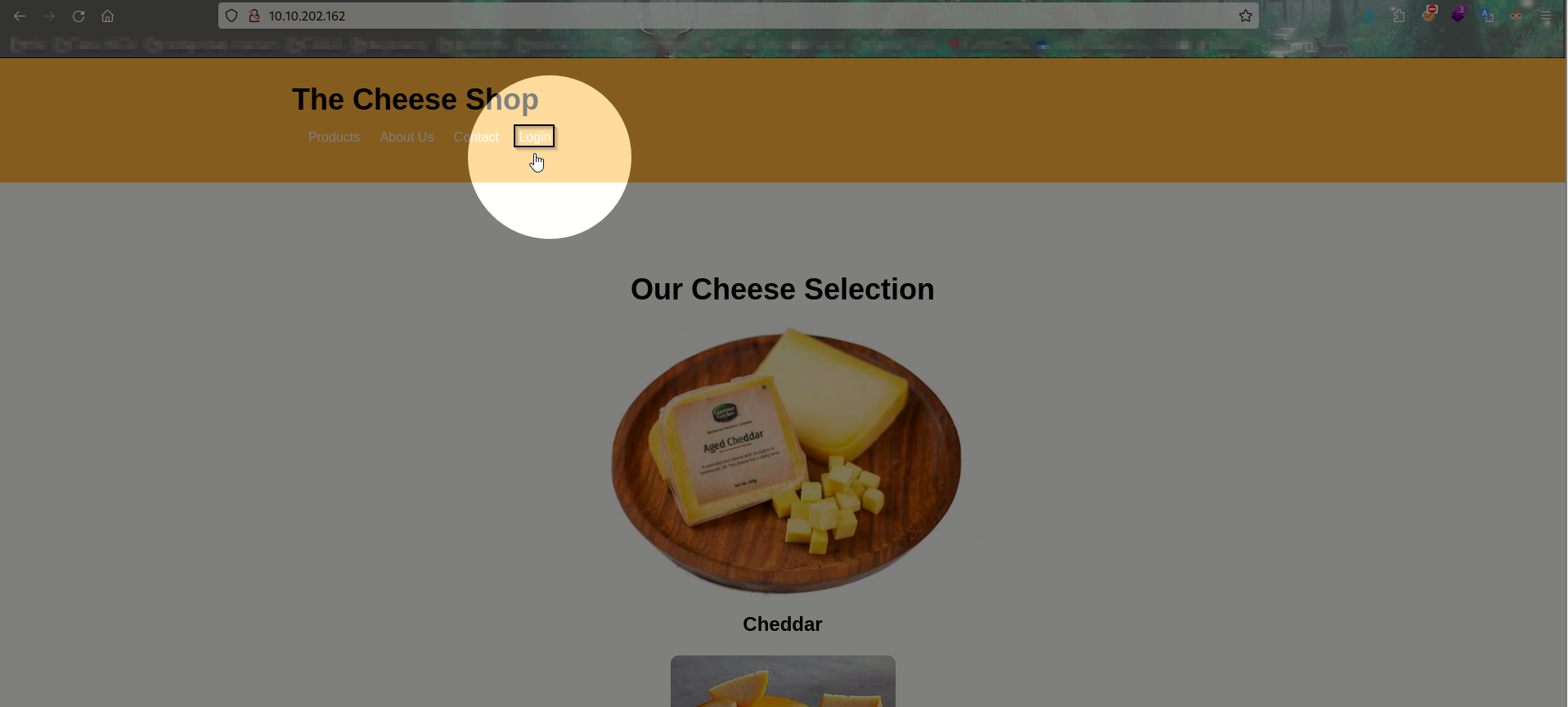Go to the Products page
This screenshot has width=1568, height=707.
334,137
